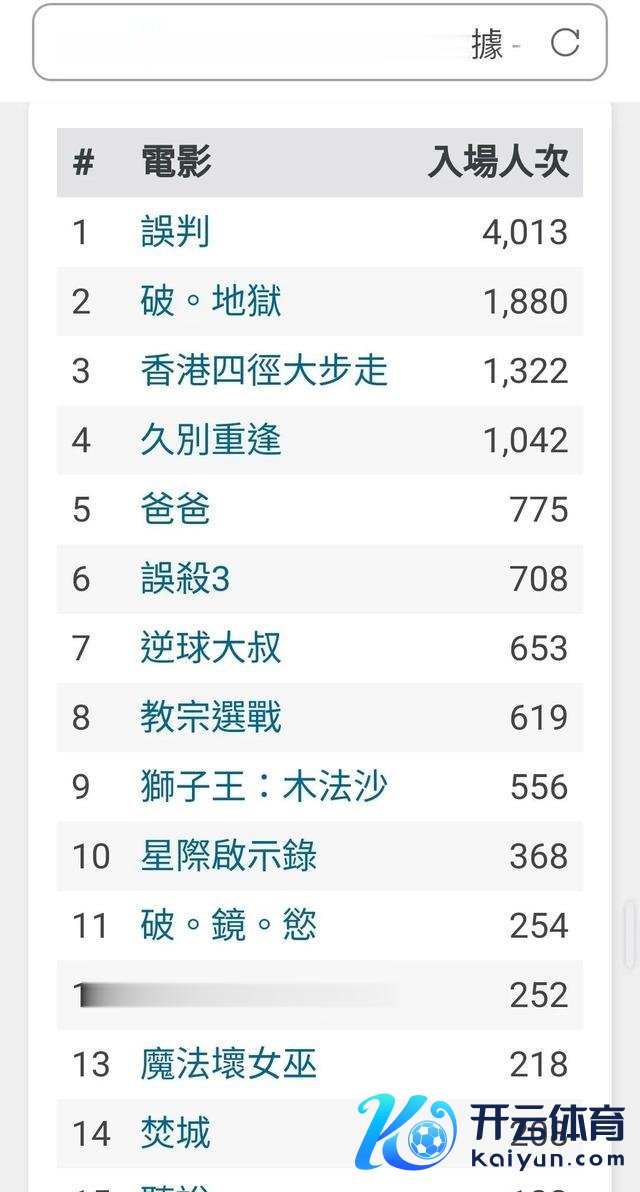Open the movie link 獅子王:木法沙

(264, 787)
